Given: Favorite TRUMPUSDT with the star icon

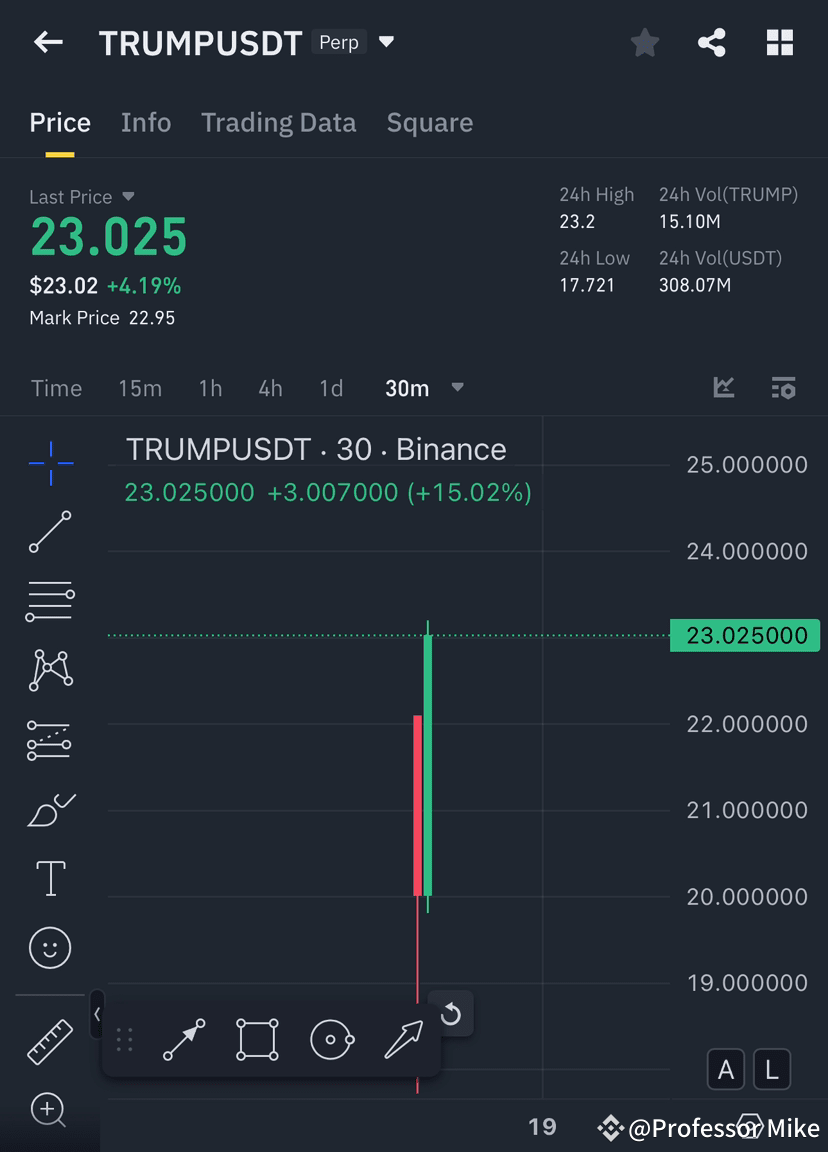Looking at the screenshot, I should point(644,42).
